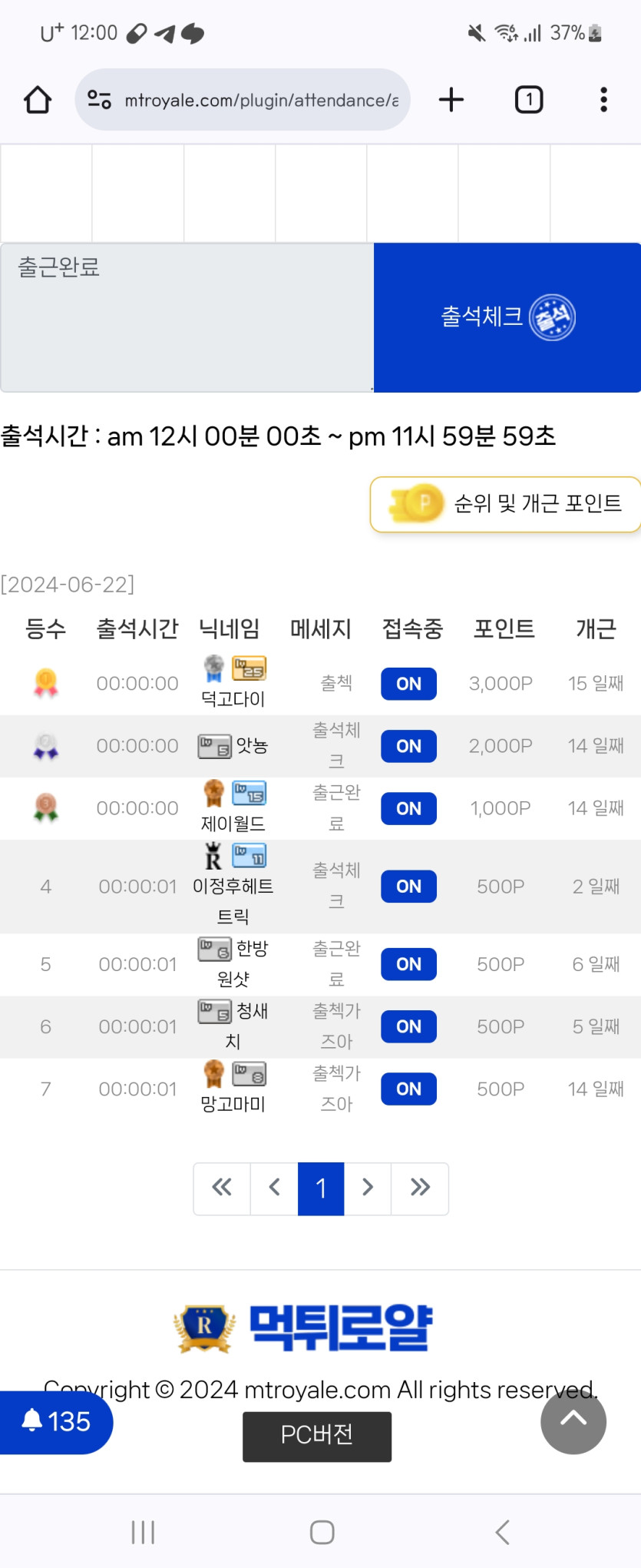Tap the 출근완료 message field
This screenshot has width=641, height=1568.
point(187,317)
